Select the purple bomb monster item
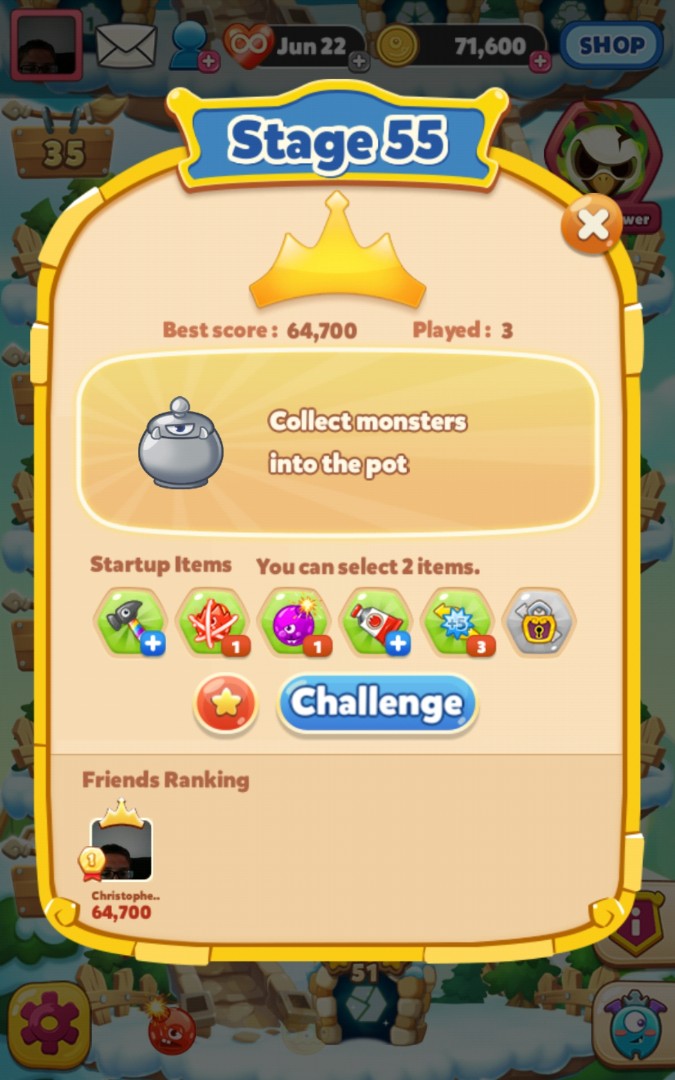The width and height of the screenshot is (675, 1080). 294,622
